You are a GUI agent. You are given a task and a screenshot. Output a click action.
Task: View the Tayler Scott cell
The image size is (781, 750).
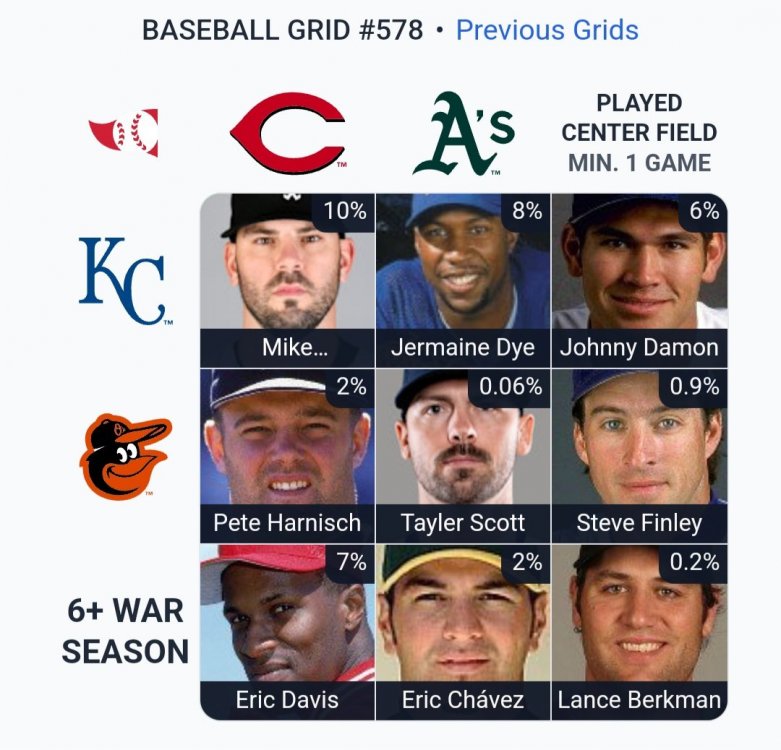pos(463,455)
